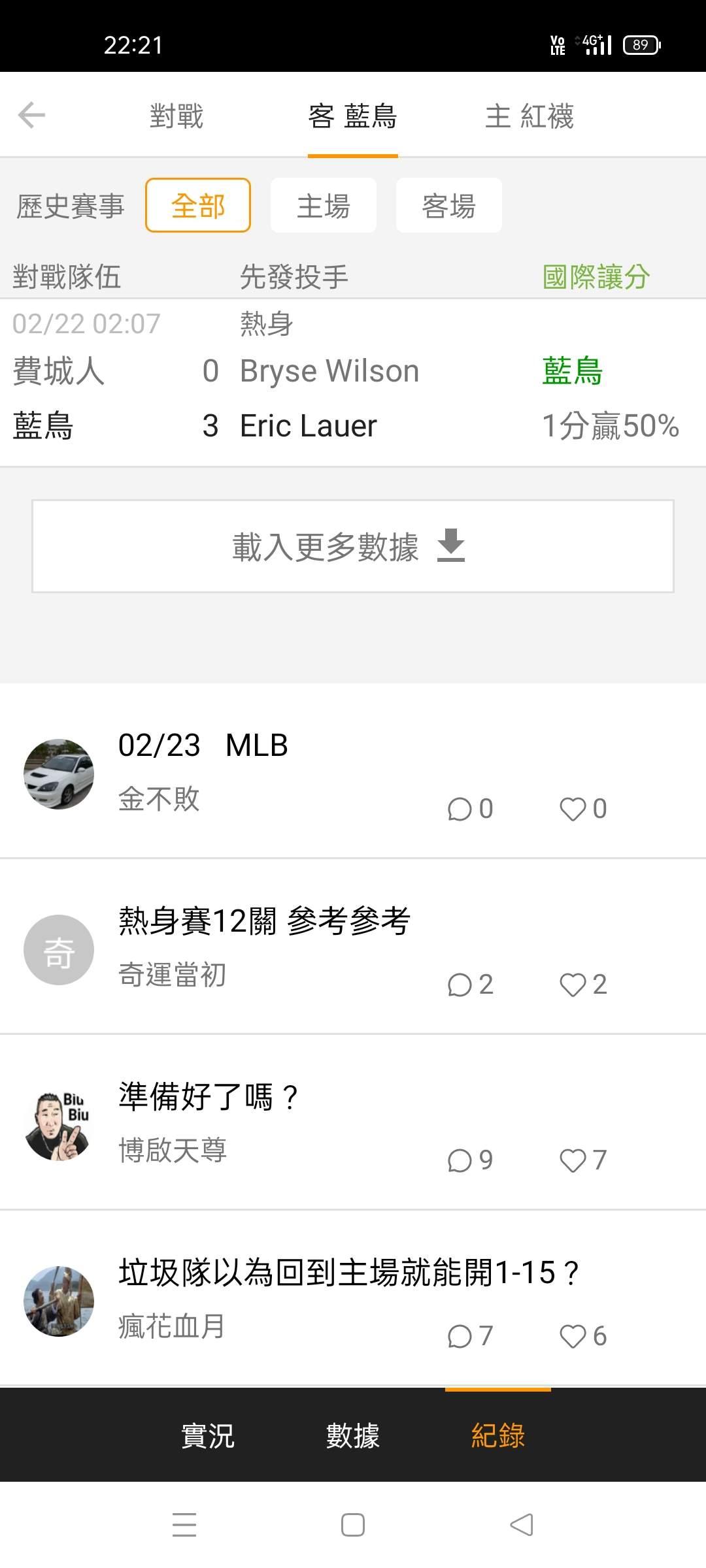Filter history by 主場
706x1568 pixels.
(x=324, y=206)
